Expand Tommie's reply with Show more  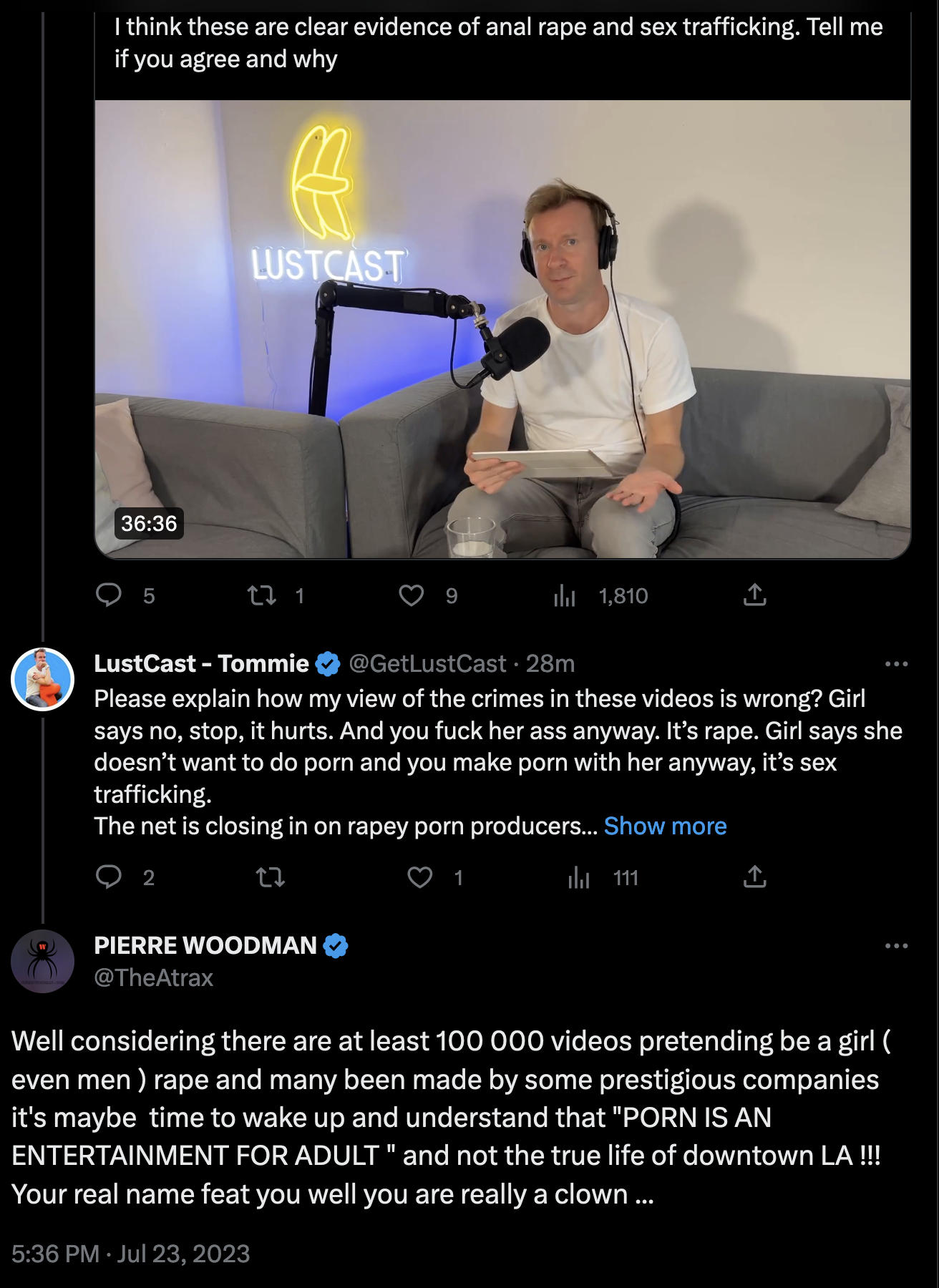click(x=665, y=826)
